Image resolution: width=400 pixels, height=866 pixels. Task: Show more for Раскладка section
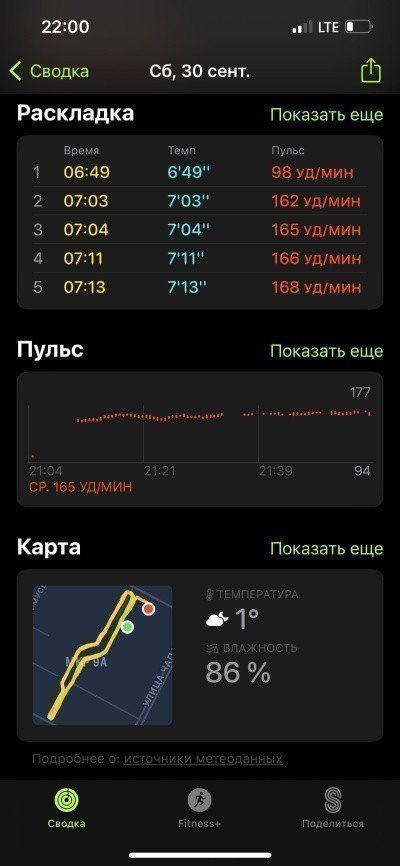click(x=326, y=114)
